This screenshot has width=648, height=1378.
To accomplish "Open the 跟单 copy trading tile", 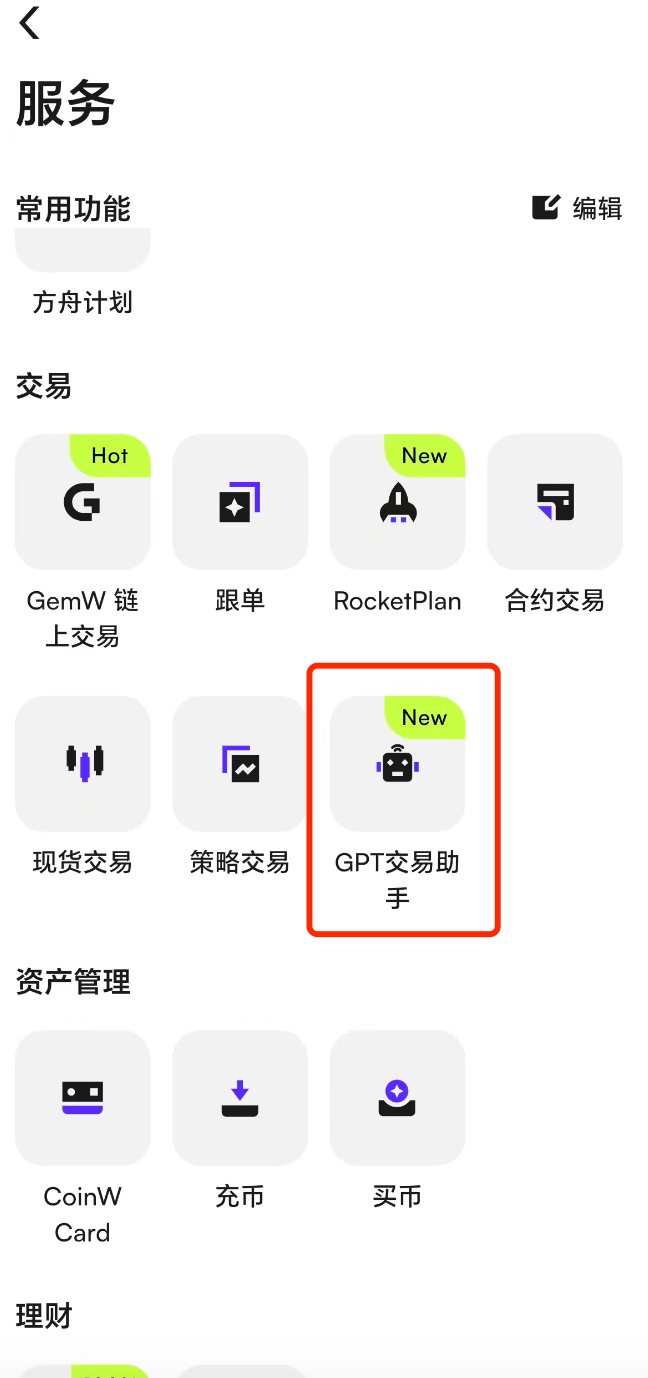I will tap(240, 502).
